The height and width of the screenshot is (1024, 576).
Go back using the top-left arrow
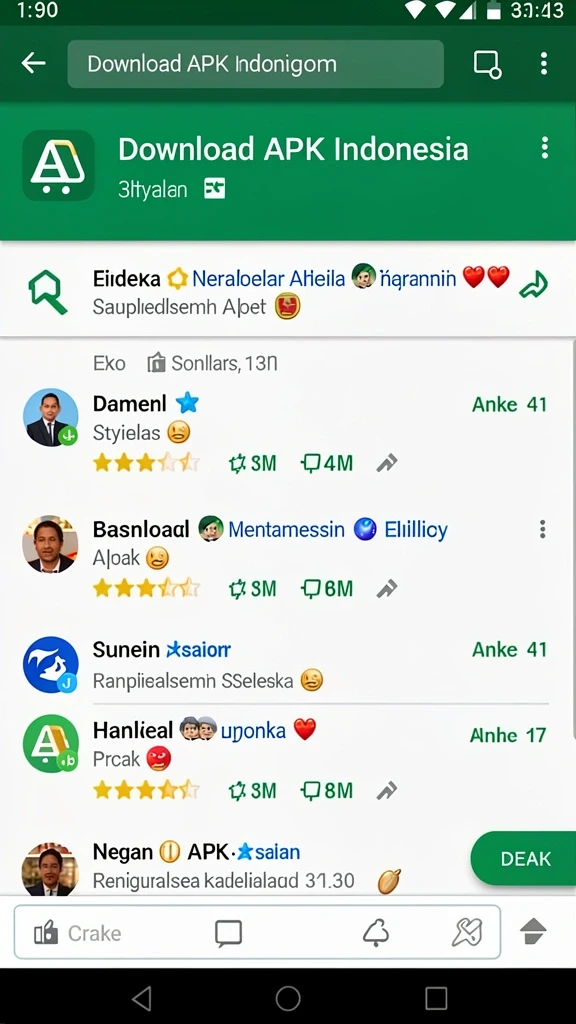click(33, 63)
